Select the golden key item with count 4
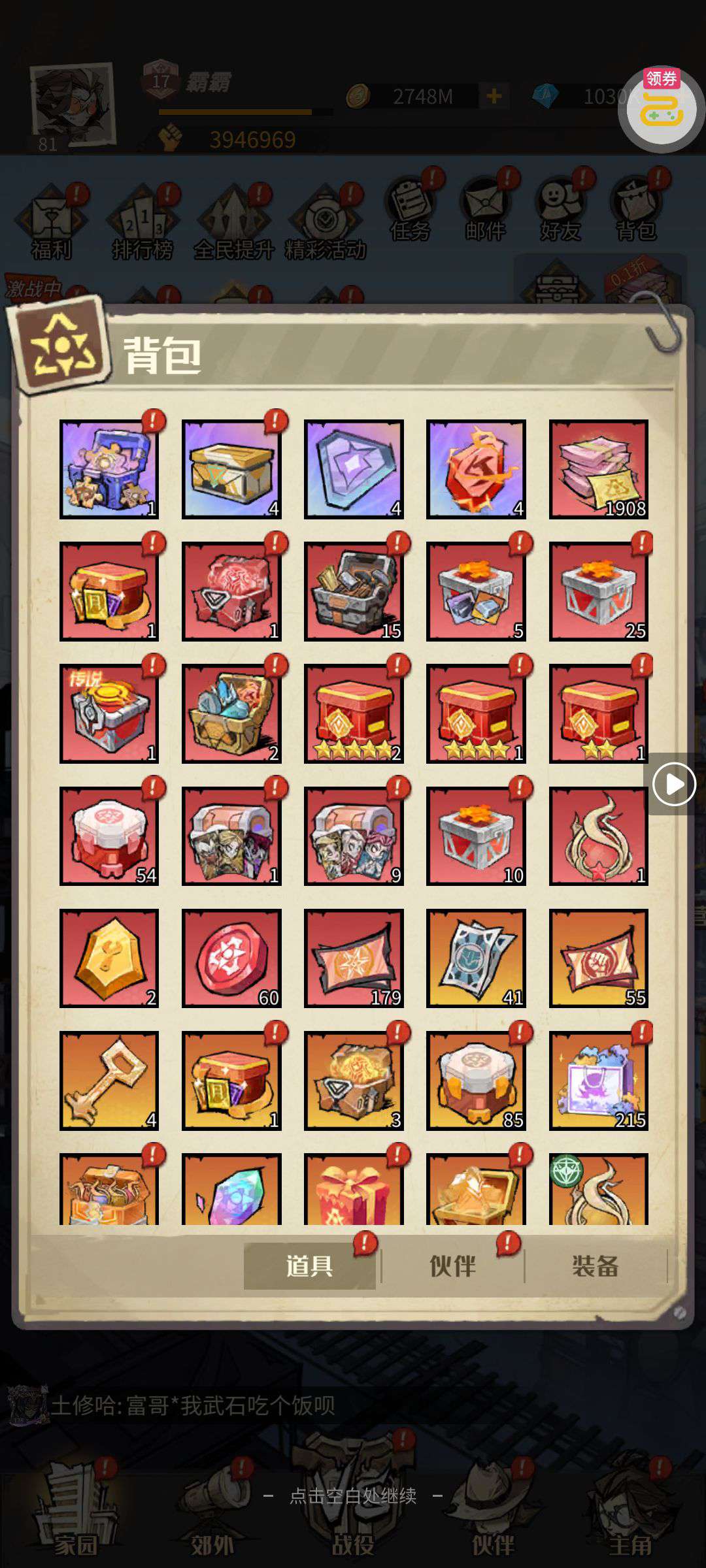Viewport: 706px width, 1568px height. point(109,1081)
